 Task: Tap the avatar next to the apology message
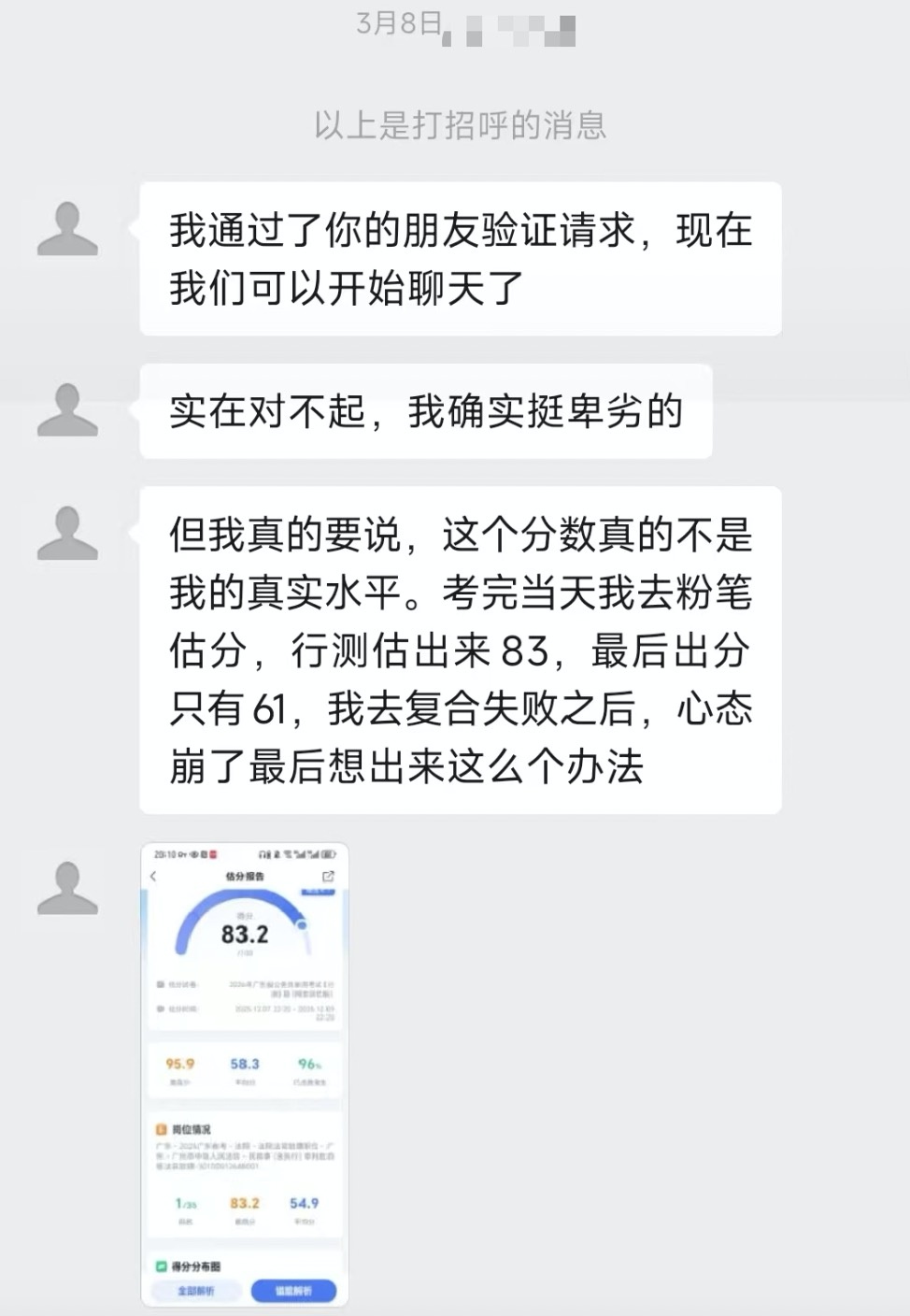(67, 409)
